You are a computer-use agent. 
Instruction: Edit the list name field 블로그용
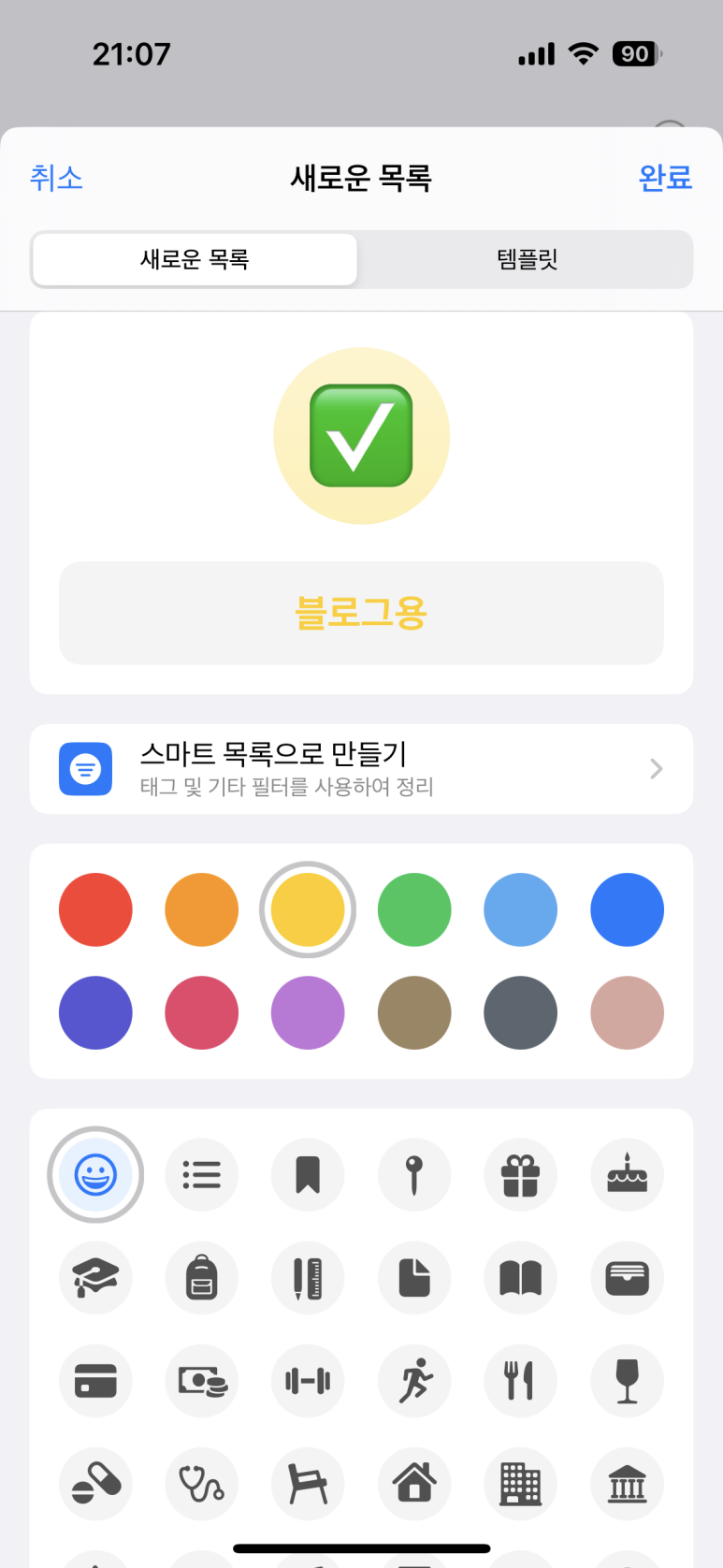point(361,613)
